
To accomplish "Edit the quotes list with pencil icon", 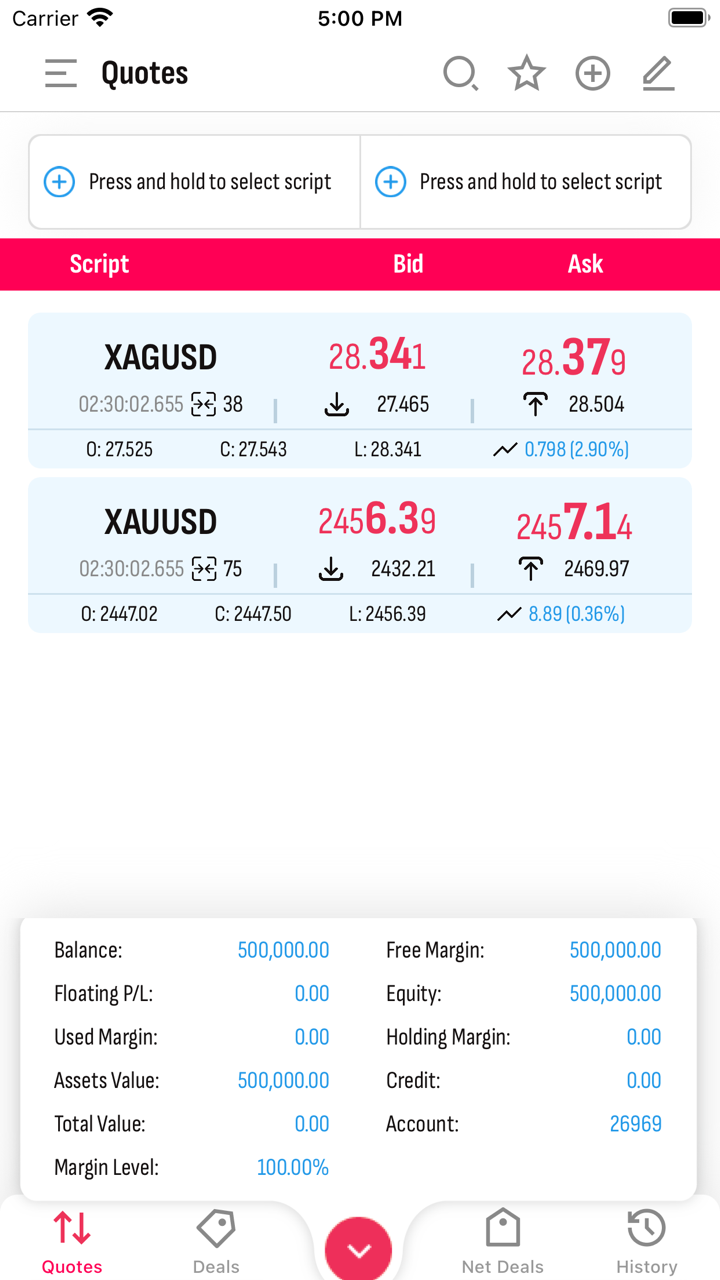I will (x=658, y=74).
